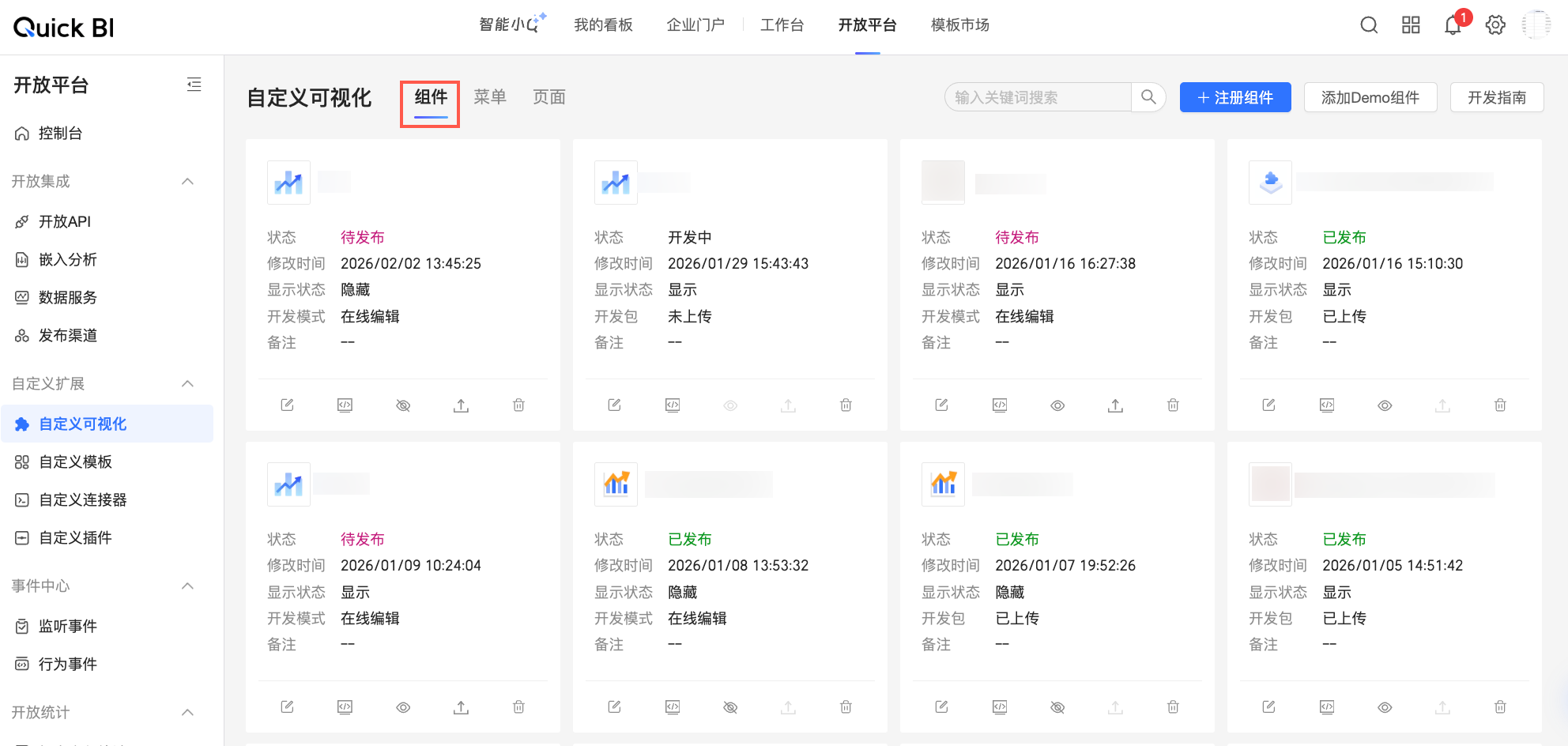Switch to the 页面 tab

[549, 97]
